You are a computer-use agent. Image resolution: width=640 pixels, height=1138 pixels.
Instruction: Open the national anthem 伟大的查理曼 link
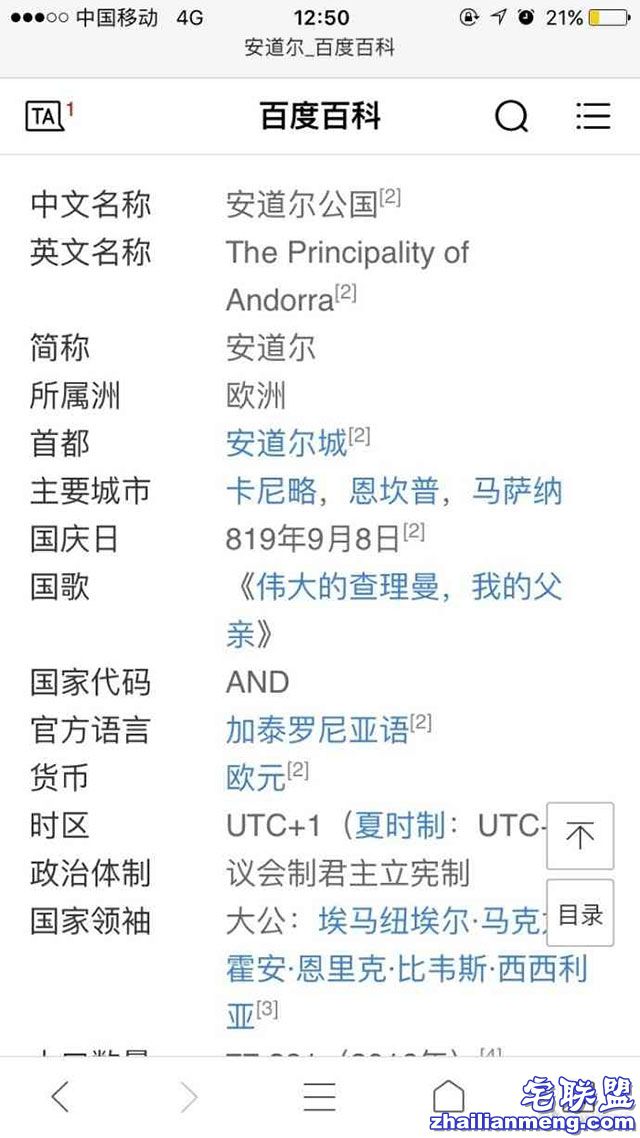394,587
